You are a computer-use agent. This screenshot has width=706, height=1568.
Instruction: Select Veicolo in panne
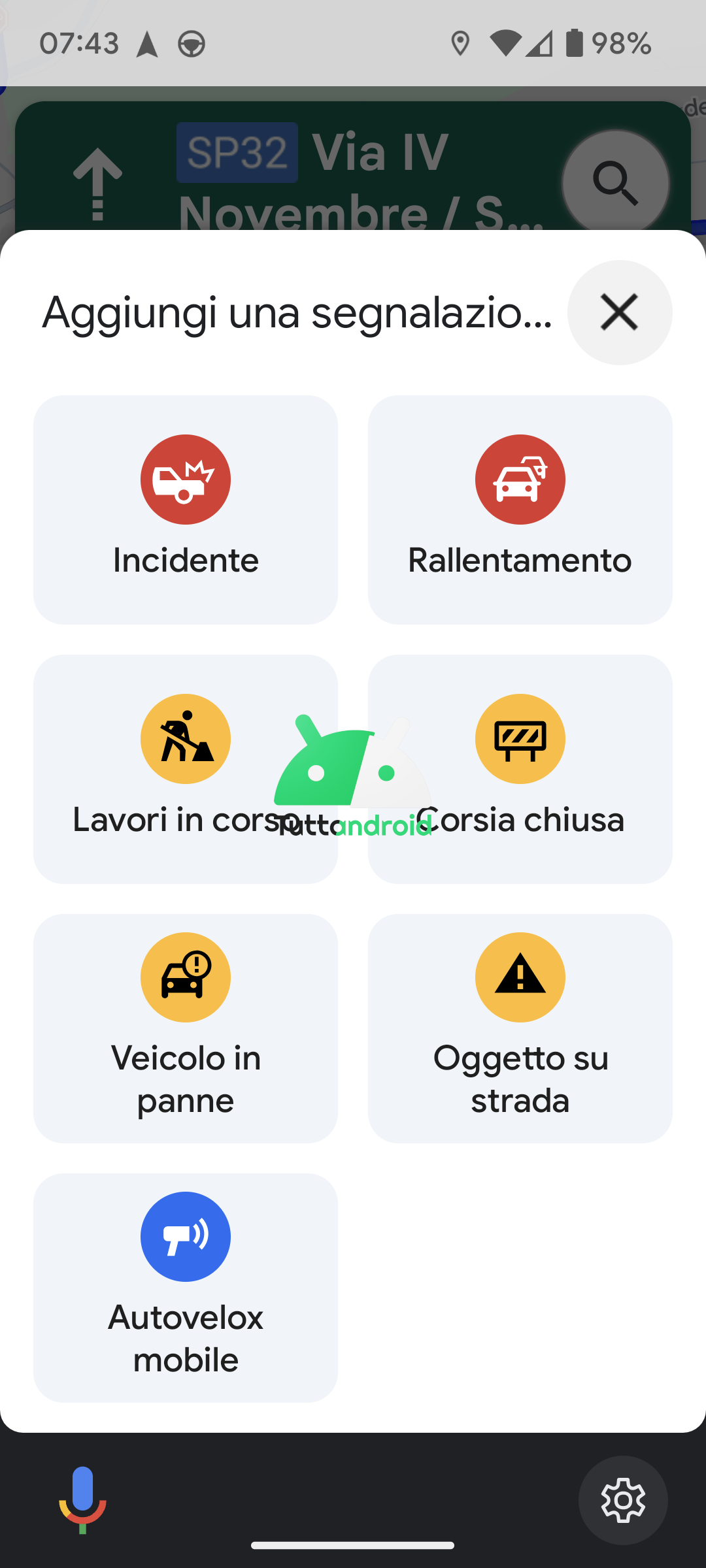[186, 1028]
